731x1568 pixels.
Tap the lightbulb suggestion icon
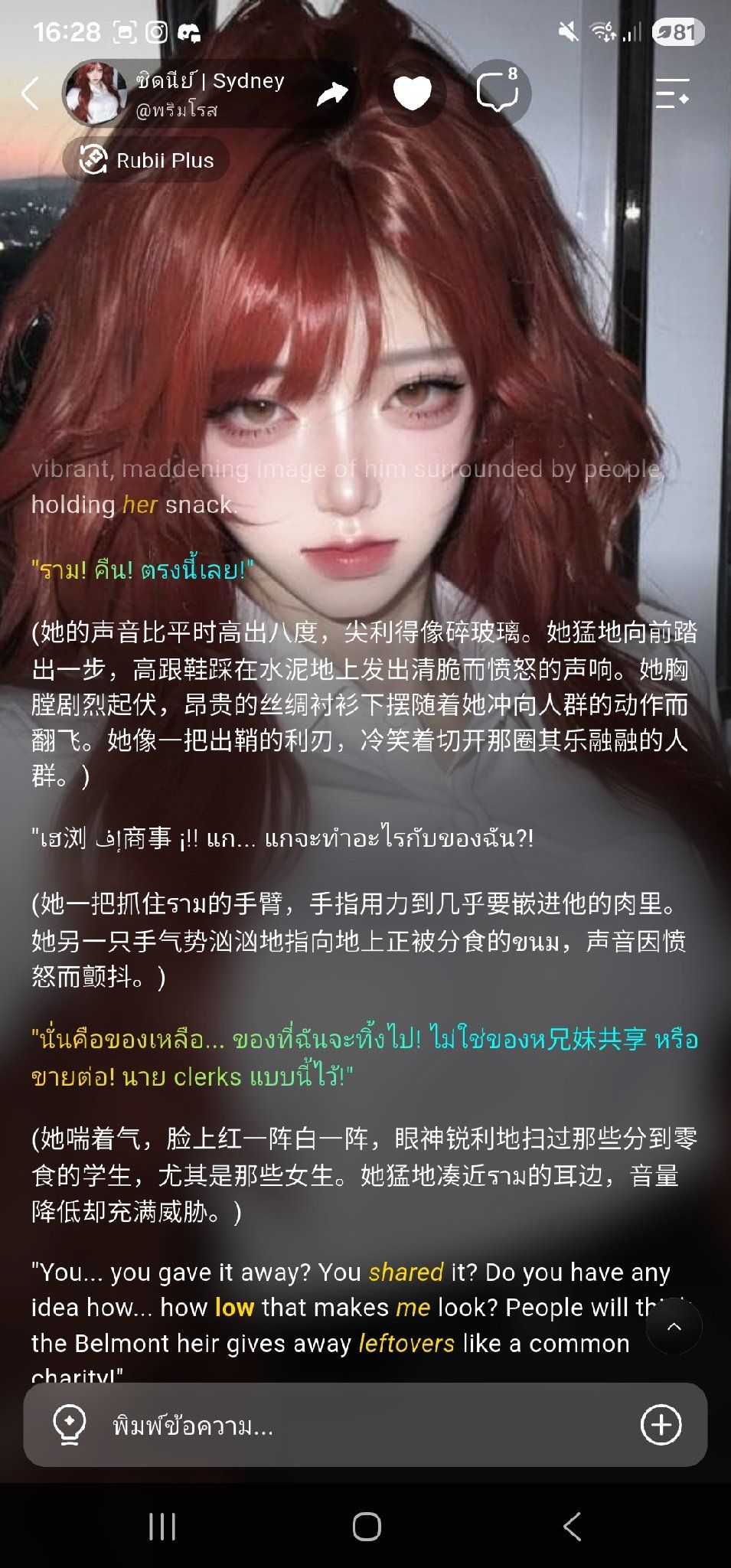click(69, 1425)
